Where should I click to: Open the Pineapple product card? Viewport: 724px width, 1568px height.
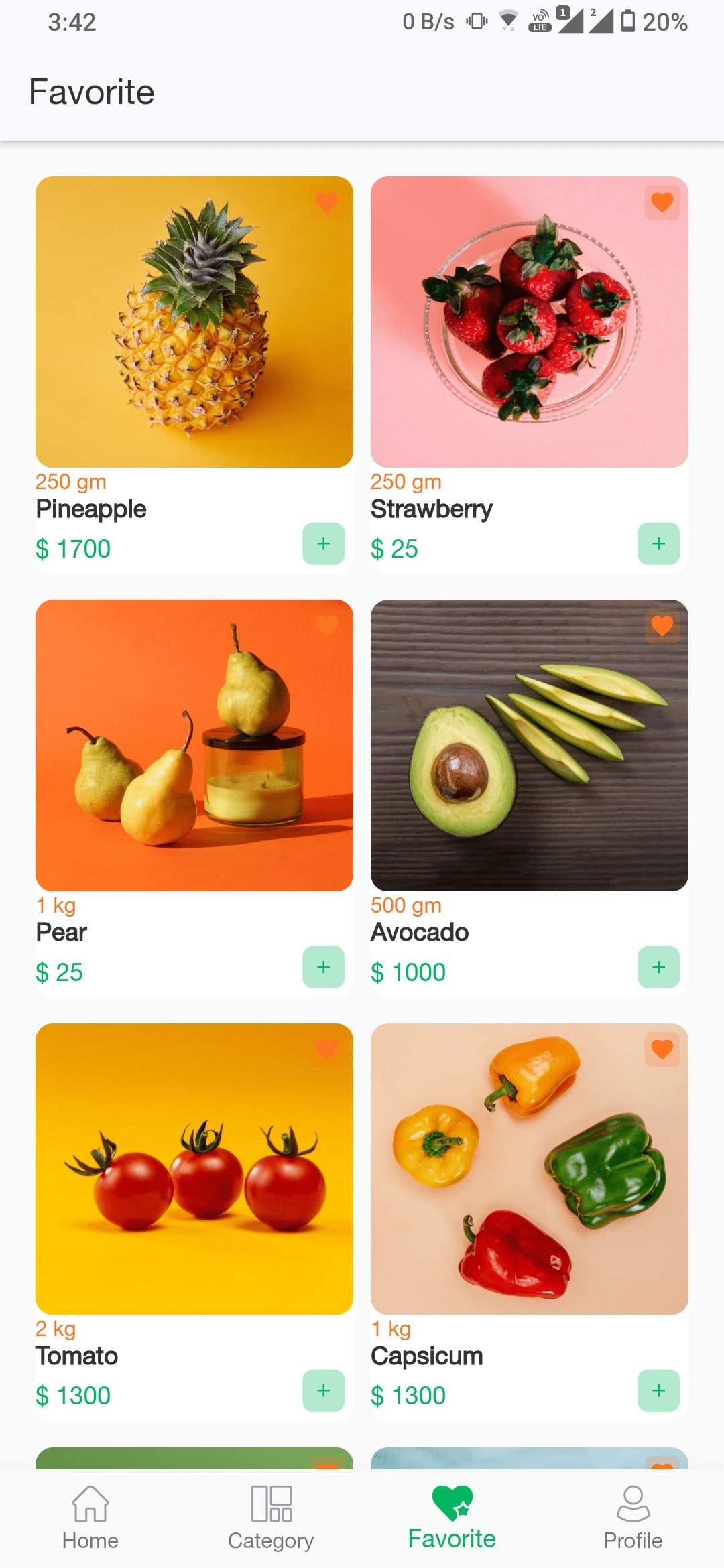(194, 322)
